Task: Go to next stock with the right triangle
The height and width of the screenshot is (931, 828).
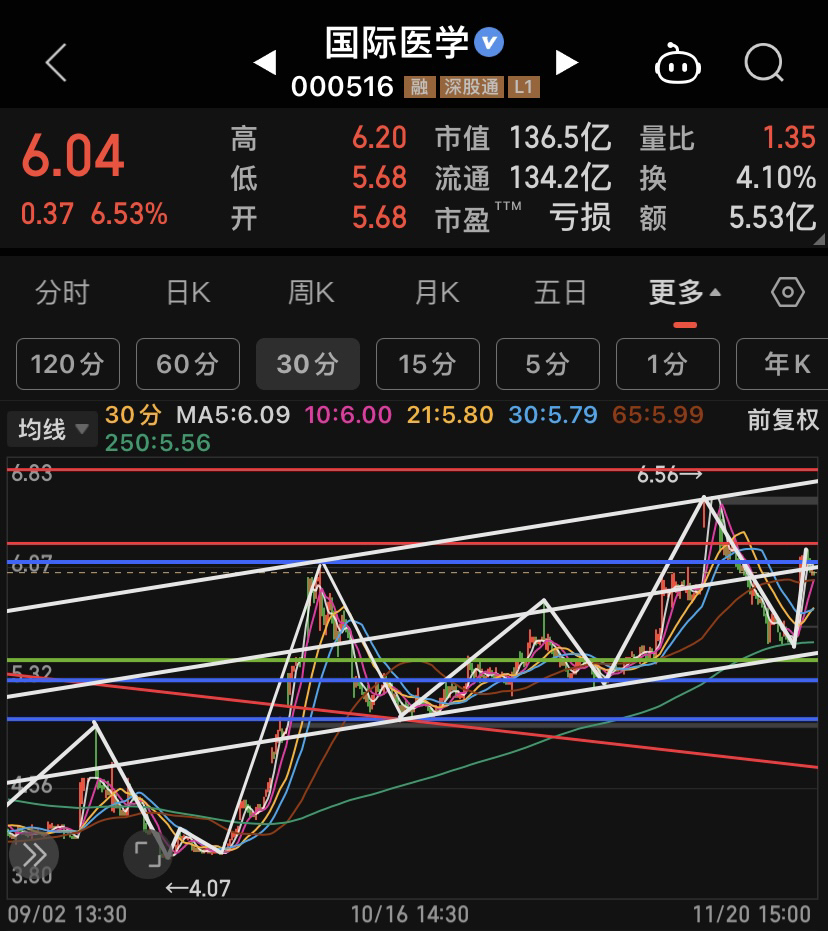Action: [568, 62]
